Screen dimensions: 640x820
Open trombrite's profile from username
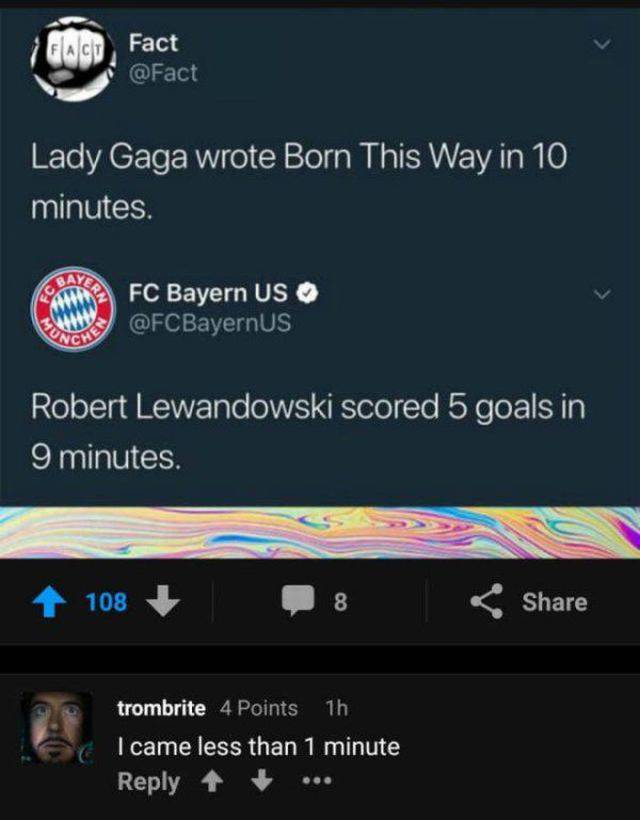[x=161, y=708]
